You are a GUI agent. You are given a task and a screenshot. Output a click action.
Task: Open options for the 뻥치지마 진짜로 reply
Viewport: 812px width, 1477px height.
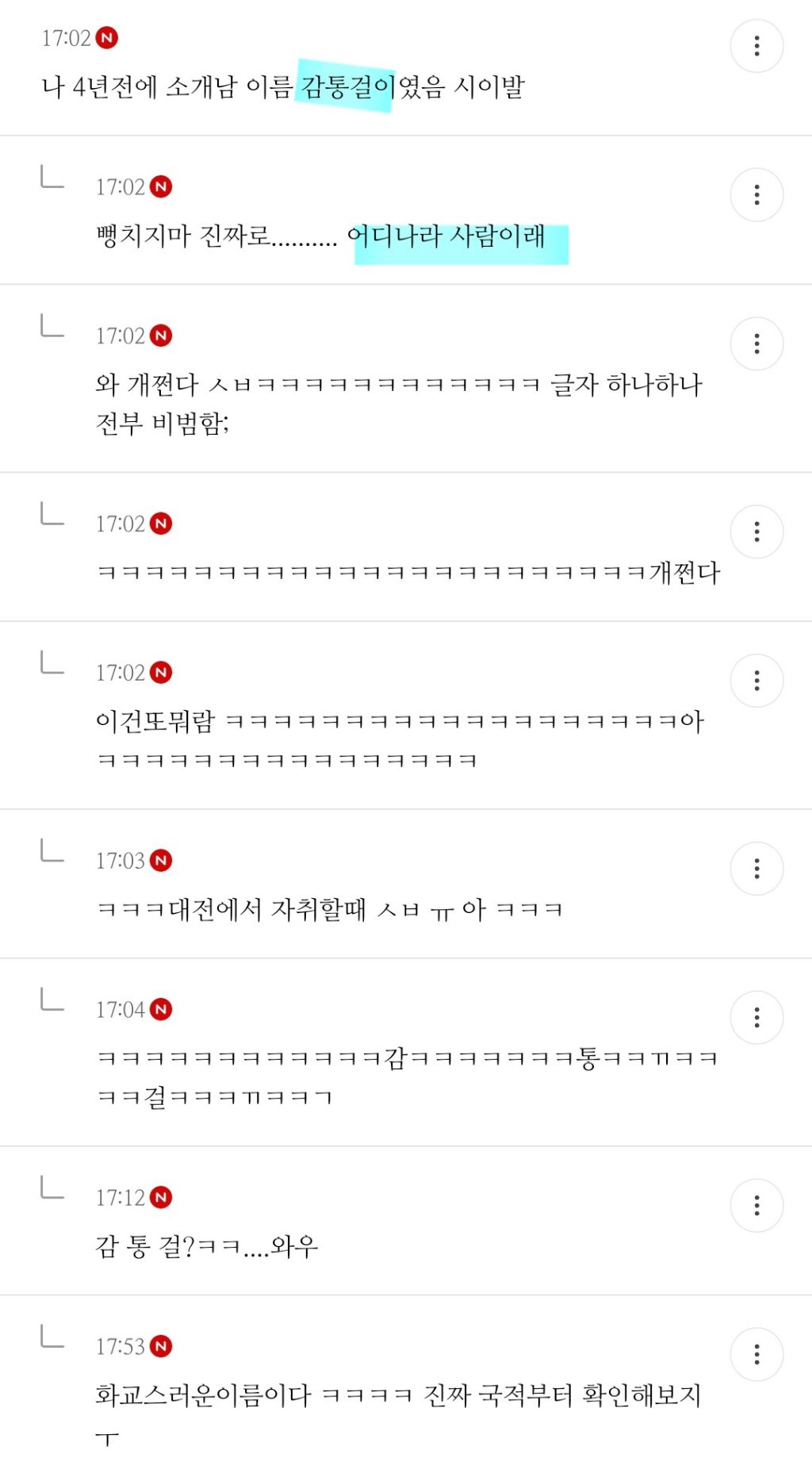(x=756, y=195)
